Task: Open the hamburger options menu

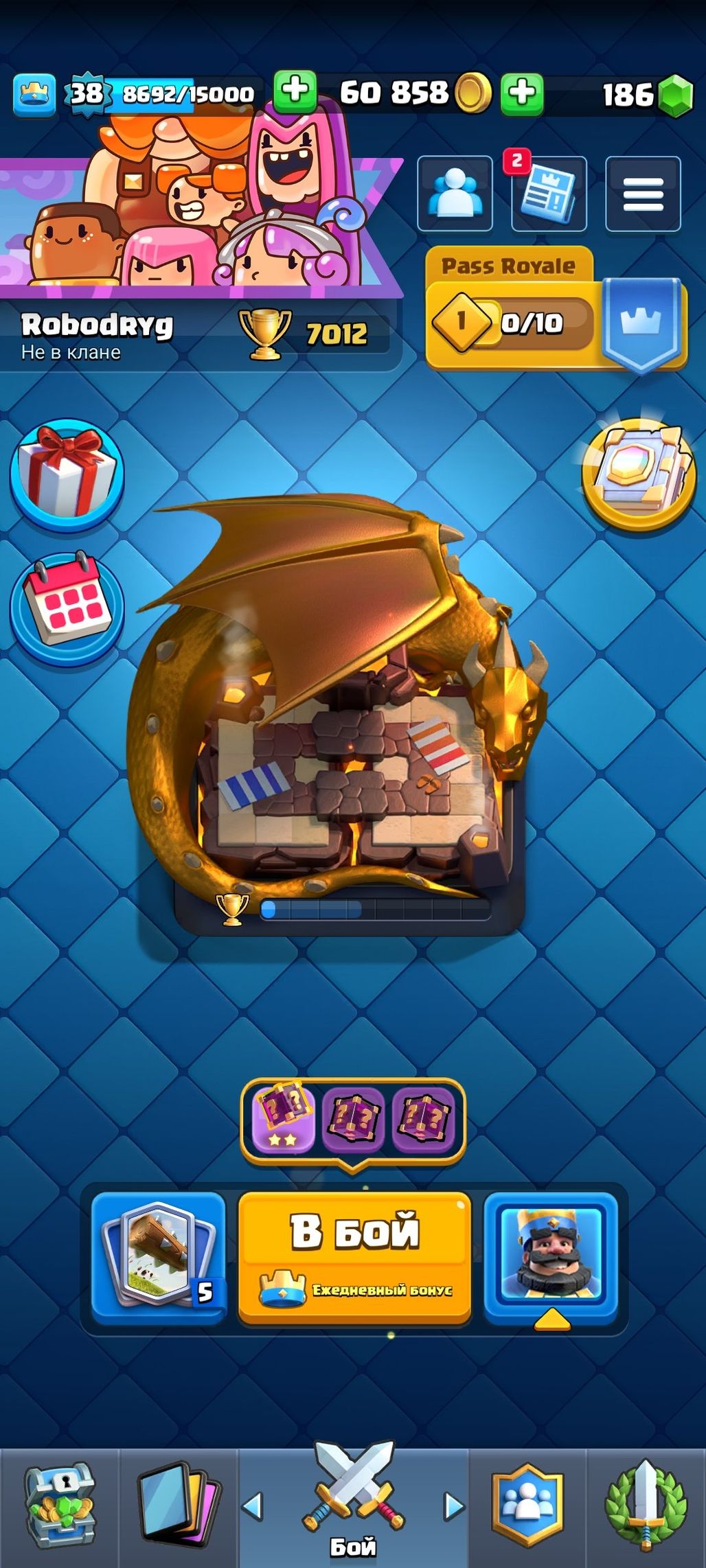Action: (x=643, y=194)
